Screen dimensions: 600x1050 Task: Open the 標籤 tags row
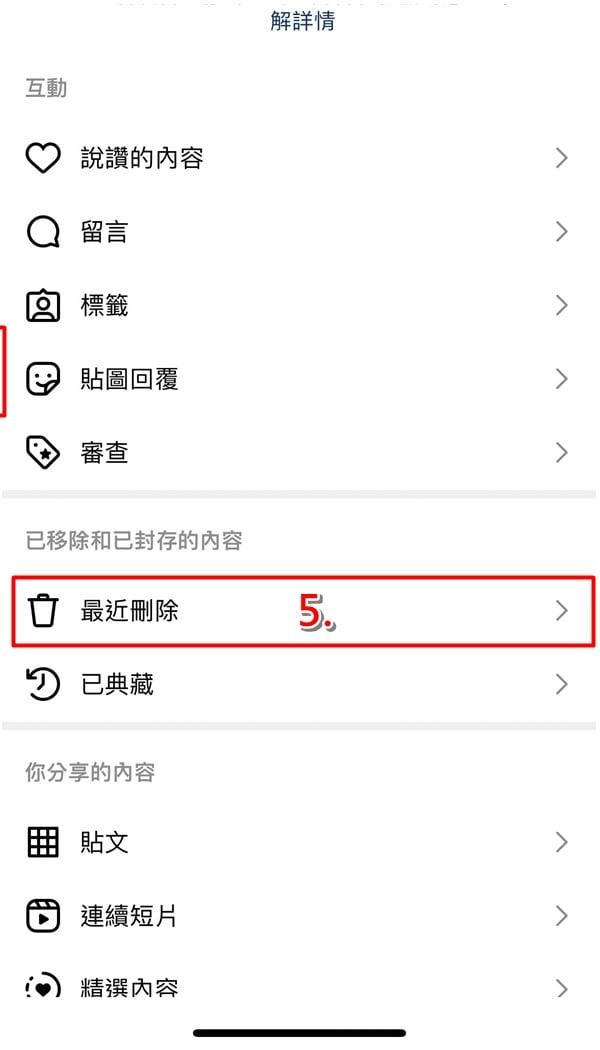coord(300,305)
